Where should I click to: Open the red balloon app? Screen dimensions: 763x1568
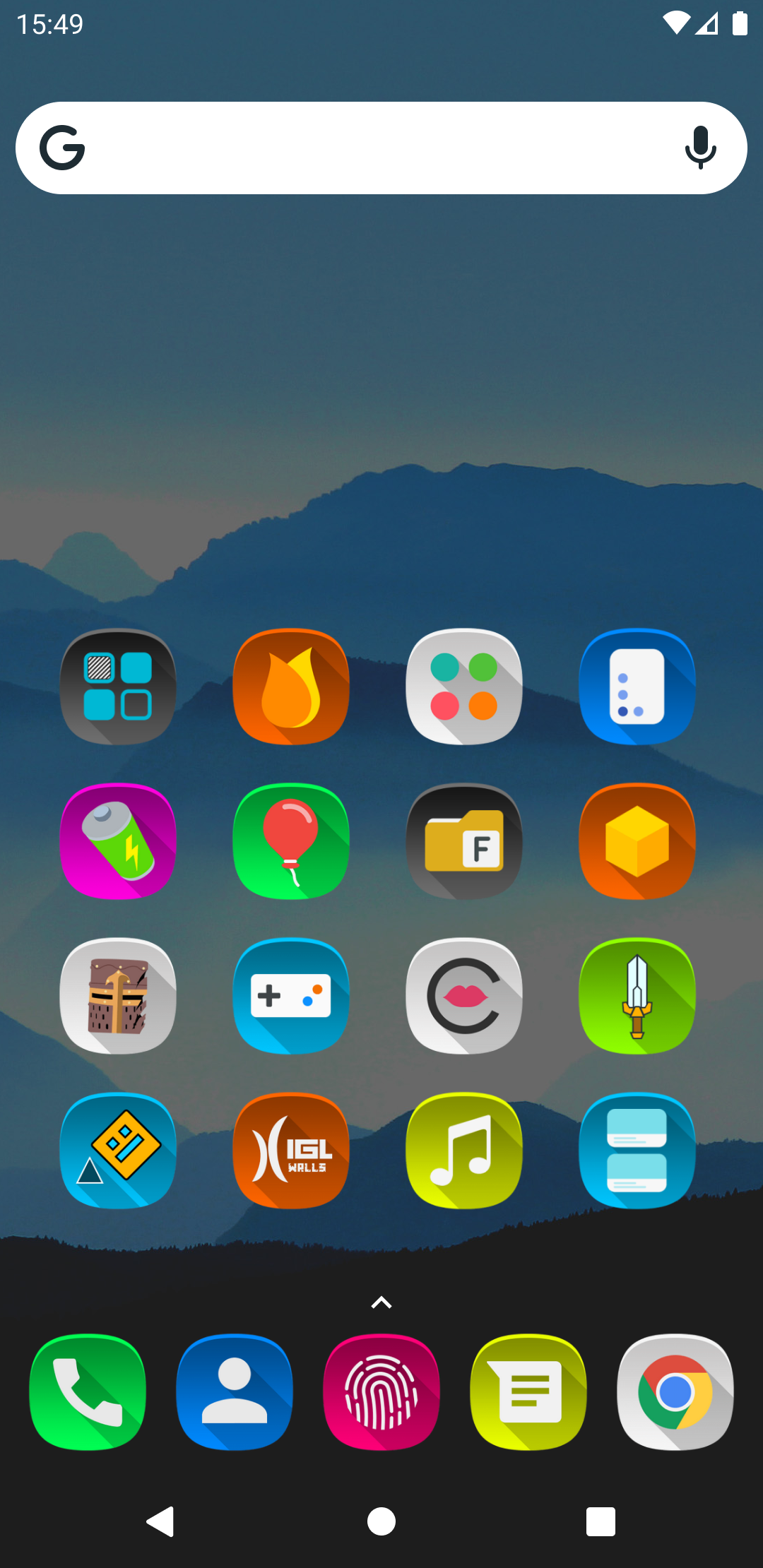[291, 841]
